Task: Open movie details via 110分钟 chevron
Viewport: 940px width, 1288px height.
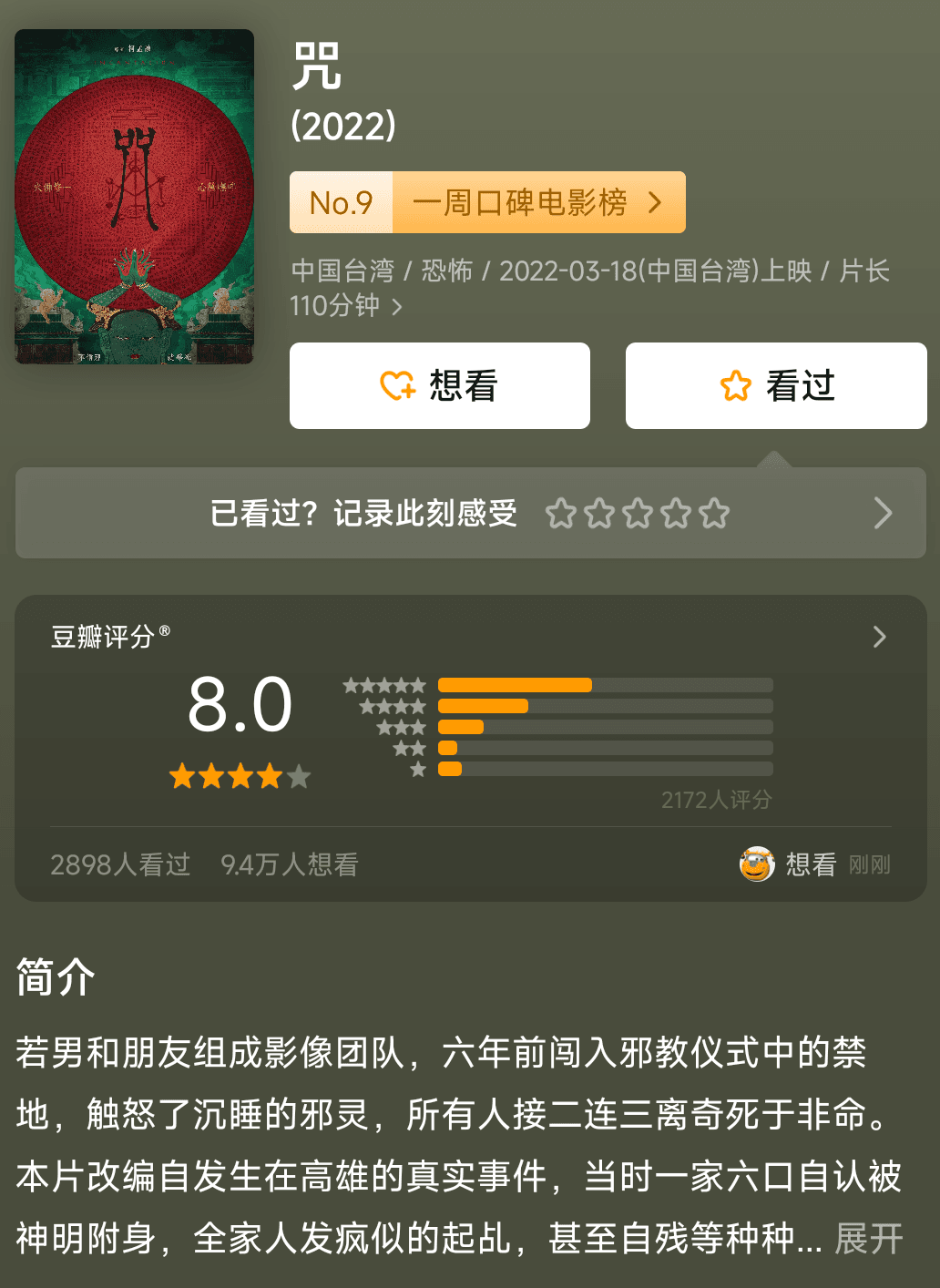Action: pos(397,307)
